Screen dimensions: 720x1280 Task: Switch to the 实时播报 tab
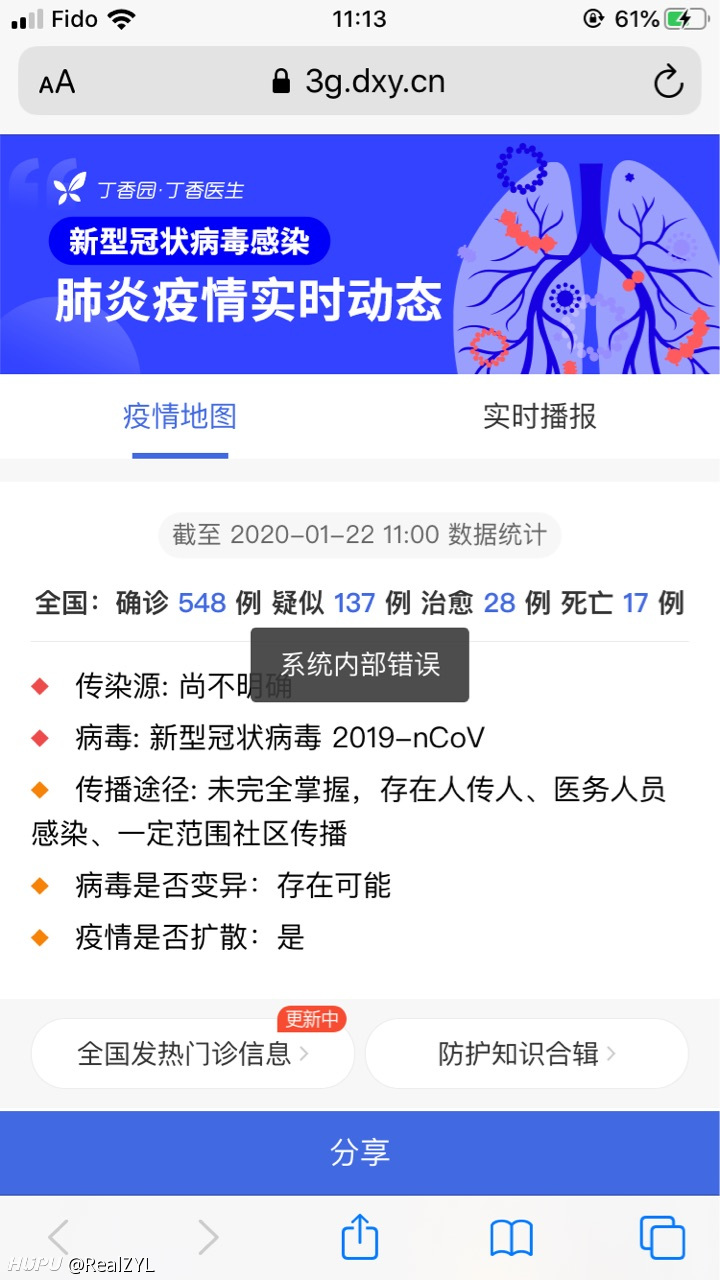540,416
